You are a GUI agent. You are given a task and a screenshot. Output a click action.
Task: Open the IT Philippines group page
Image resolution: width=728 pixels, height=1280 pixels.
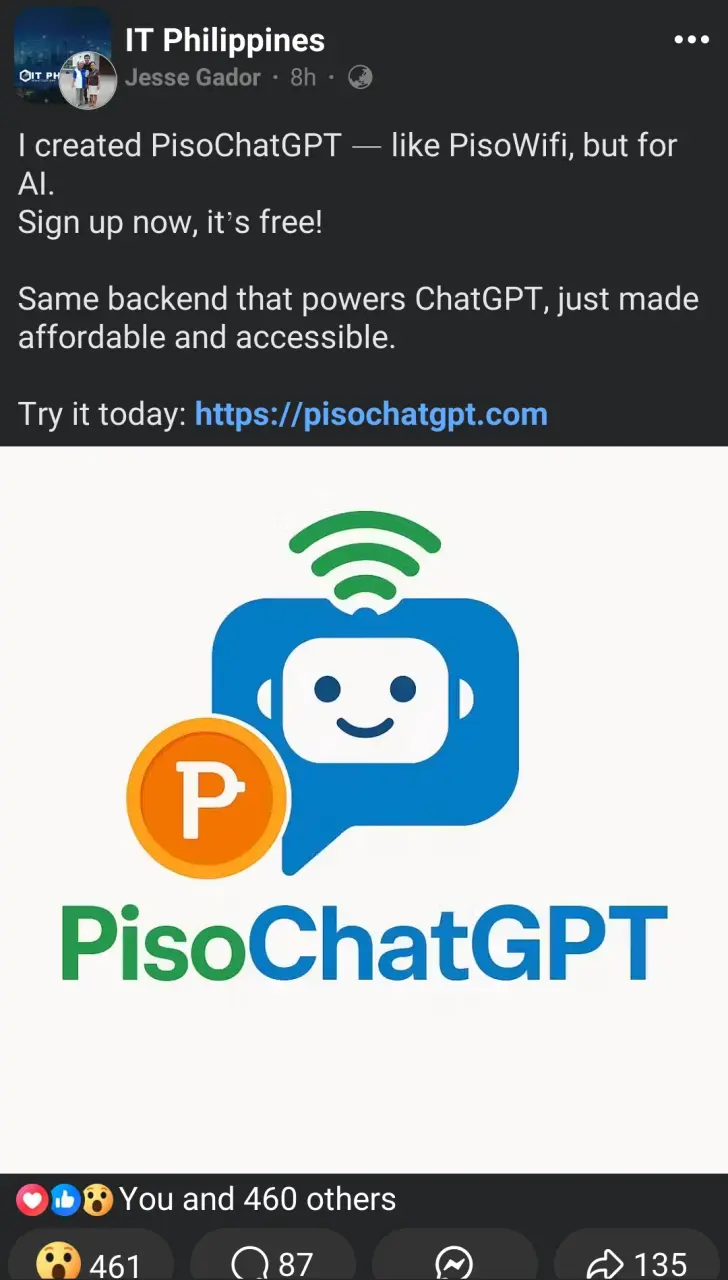pyautogui.click(x=225, y=41)
